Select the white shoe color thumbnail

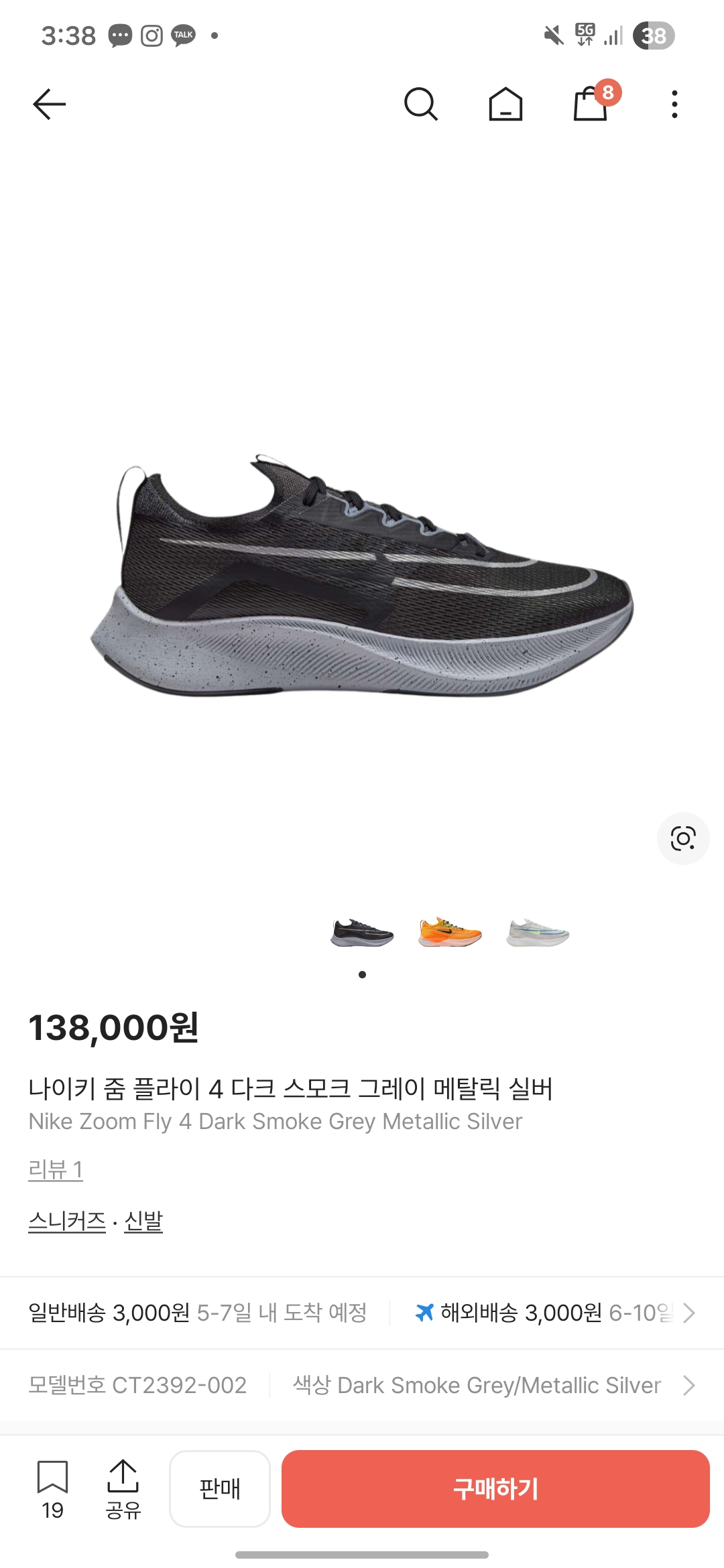pos(538,933)
